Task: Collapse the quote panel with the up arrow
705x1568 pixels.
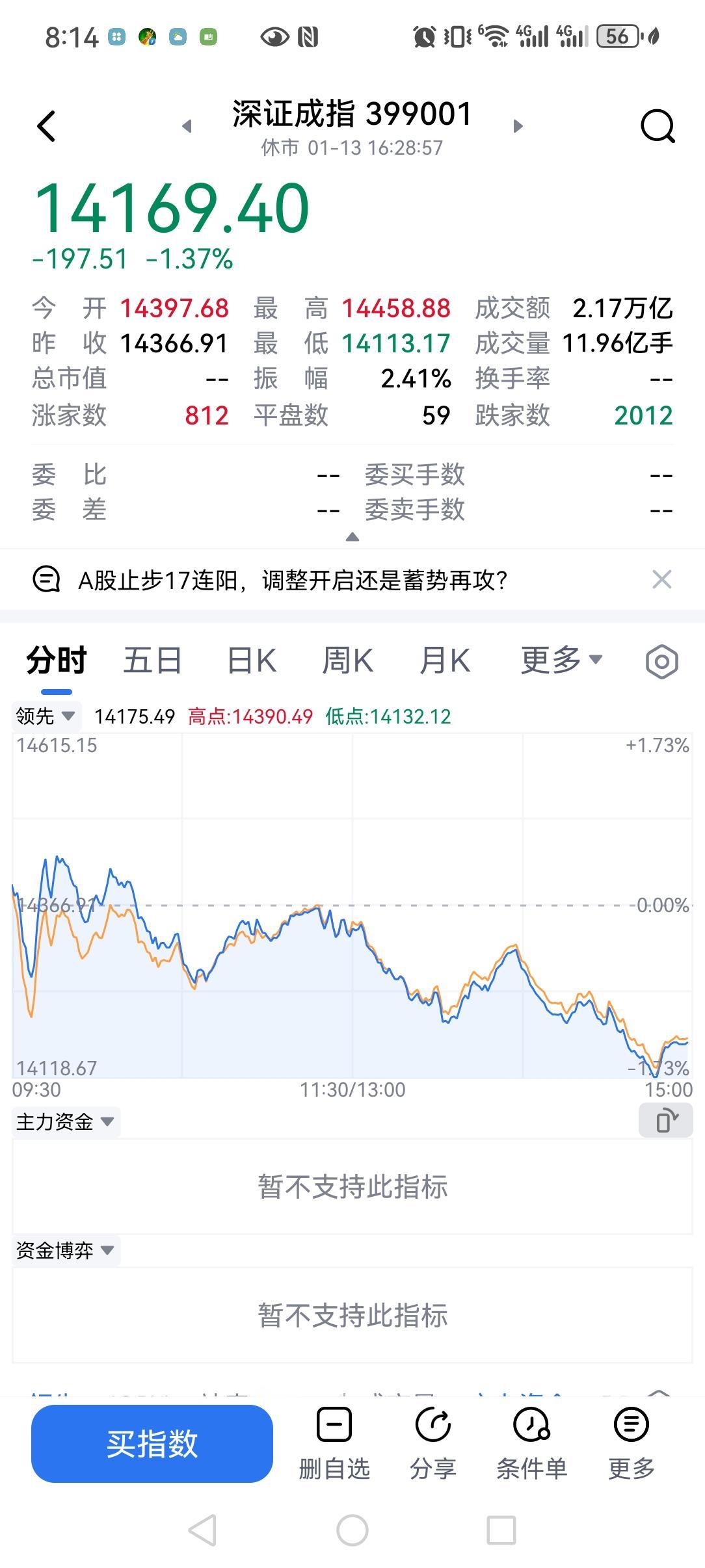Action: point(352,537)
